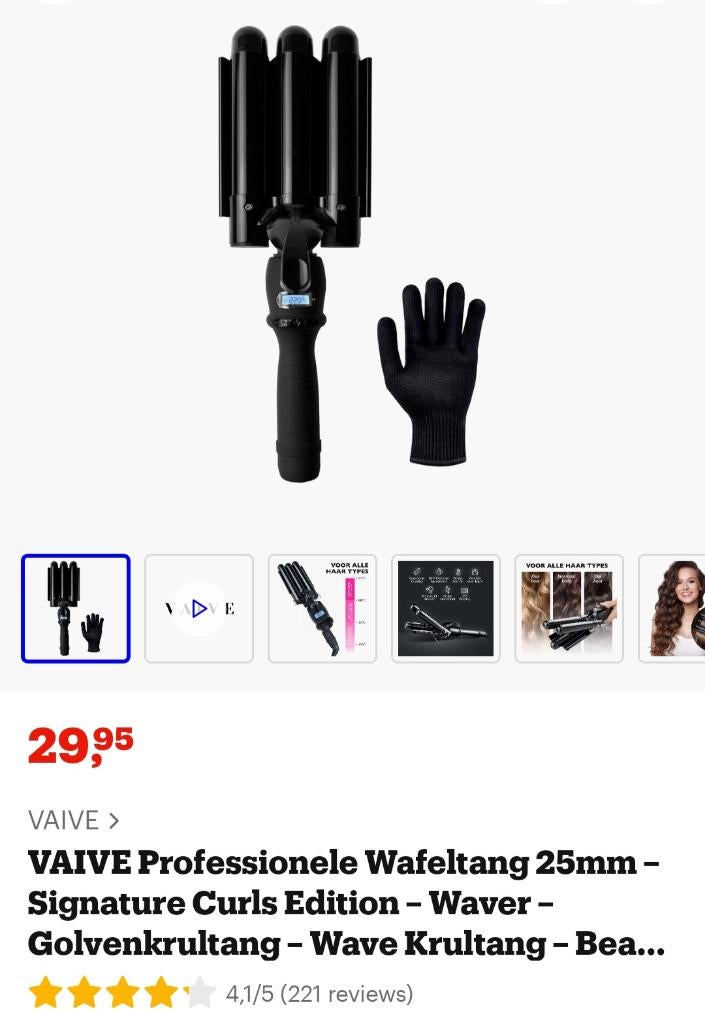The height and width of the screenshot is (1024, 705).
Task: Open the 221 reviews rating
Action: coord(318,994)
